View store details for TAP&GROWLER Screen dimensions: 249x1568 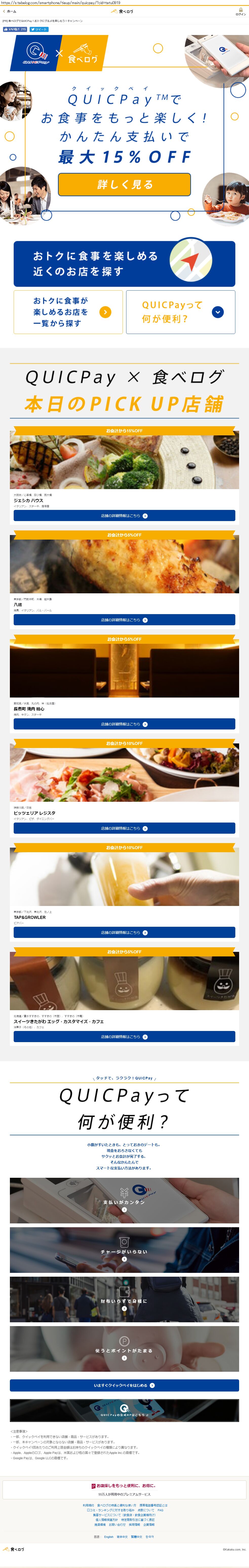point(124,933)
